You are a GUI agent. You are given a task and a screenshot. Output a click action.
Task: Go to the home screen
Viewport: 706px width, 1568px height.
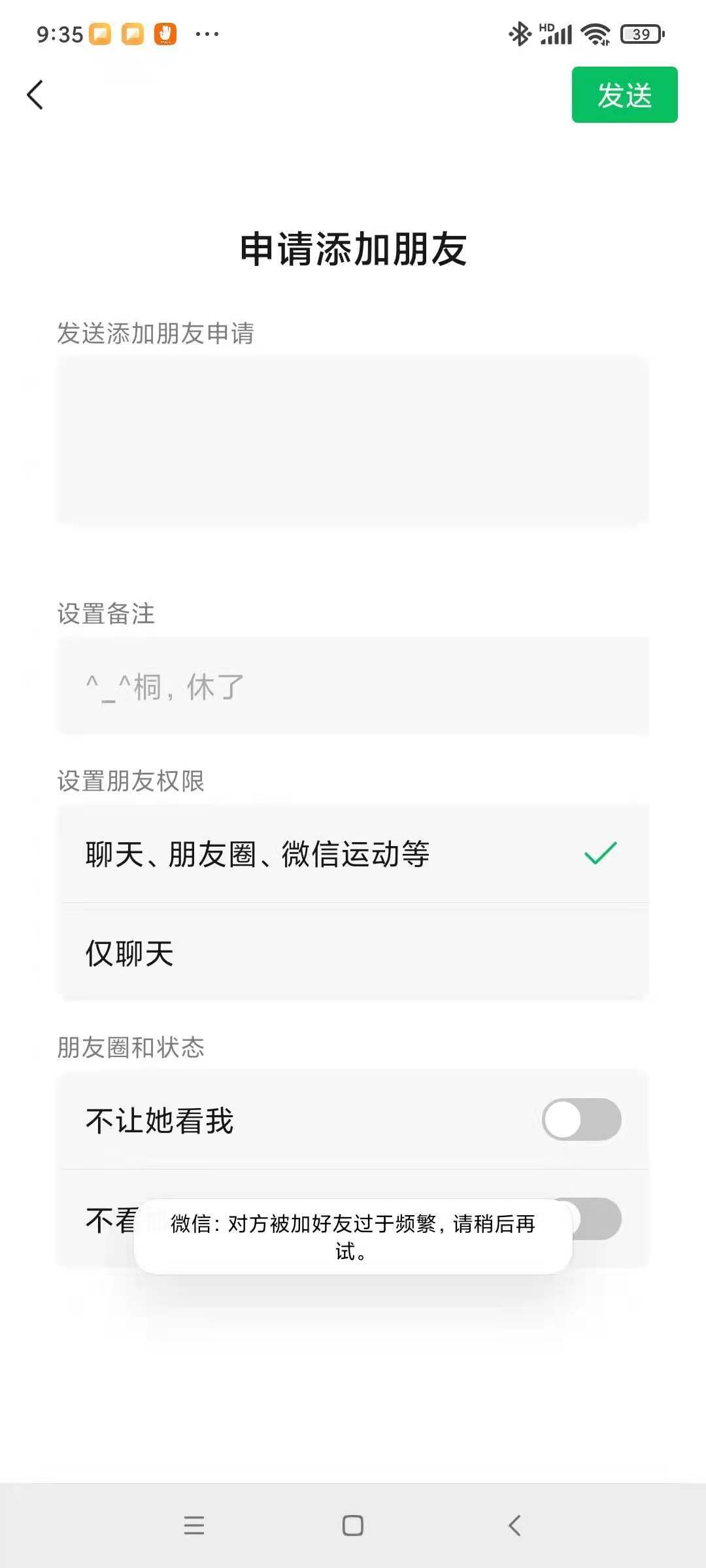pos(353,1525)
